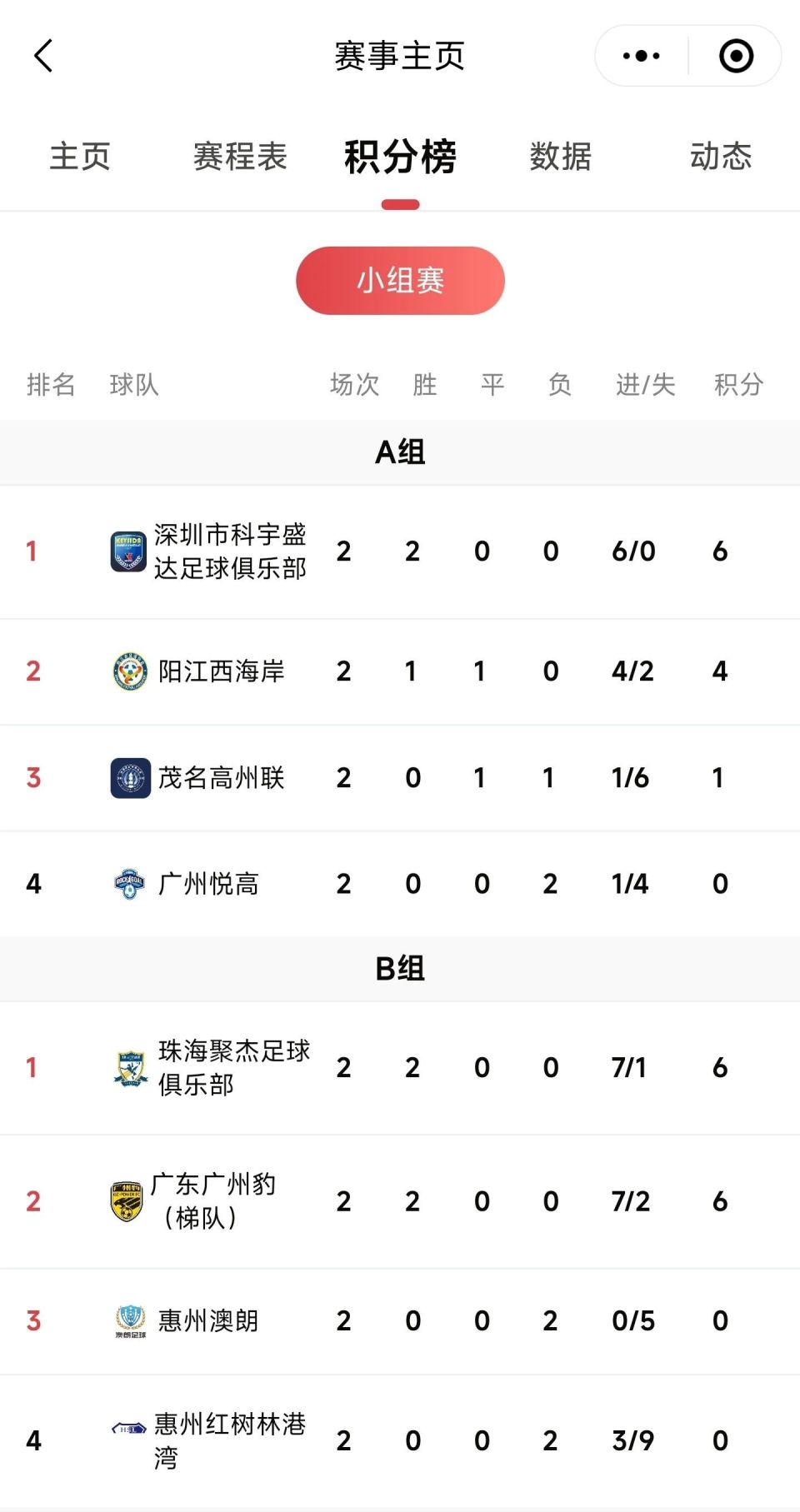Open the mini-program three-dot menu
The image size is (800, 1512).
click(641, 56)
